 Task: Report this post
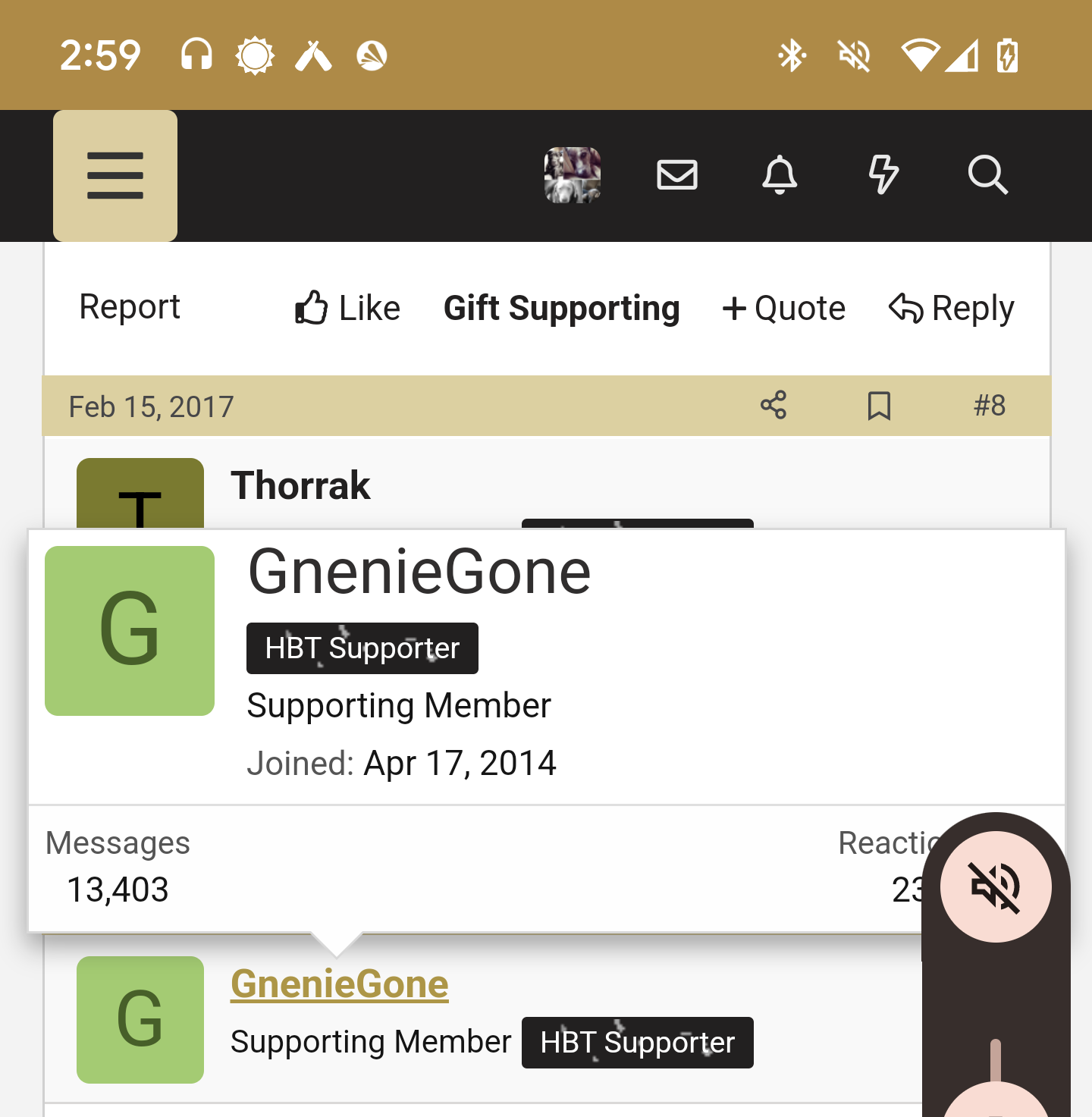pos(130,307)
